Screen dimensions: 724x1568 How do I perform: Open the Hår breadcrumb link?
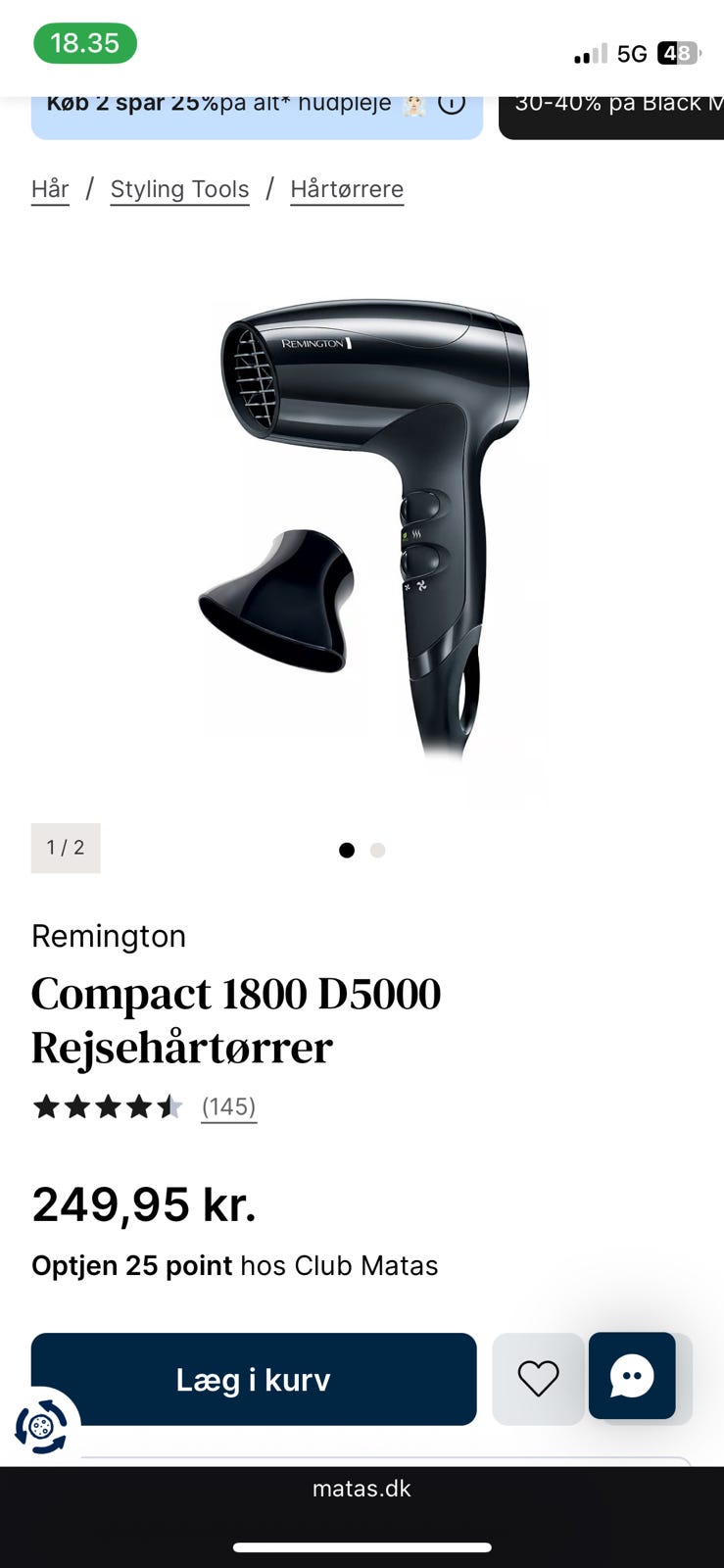click(x=50, y=189)
